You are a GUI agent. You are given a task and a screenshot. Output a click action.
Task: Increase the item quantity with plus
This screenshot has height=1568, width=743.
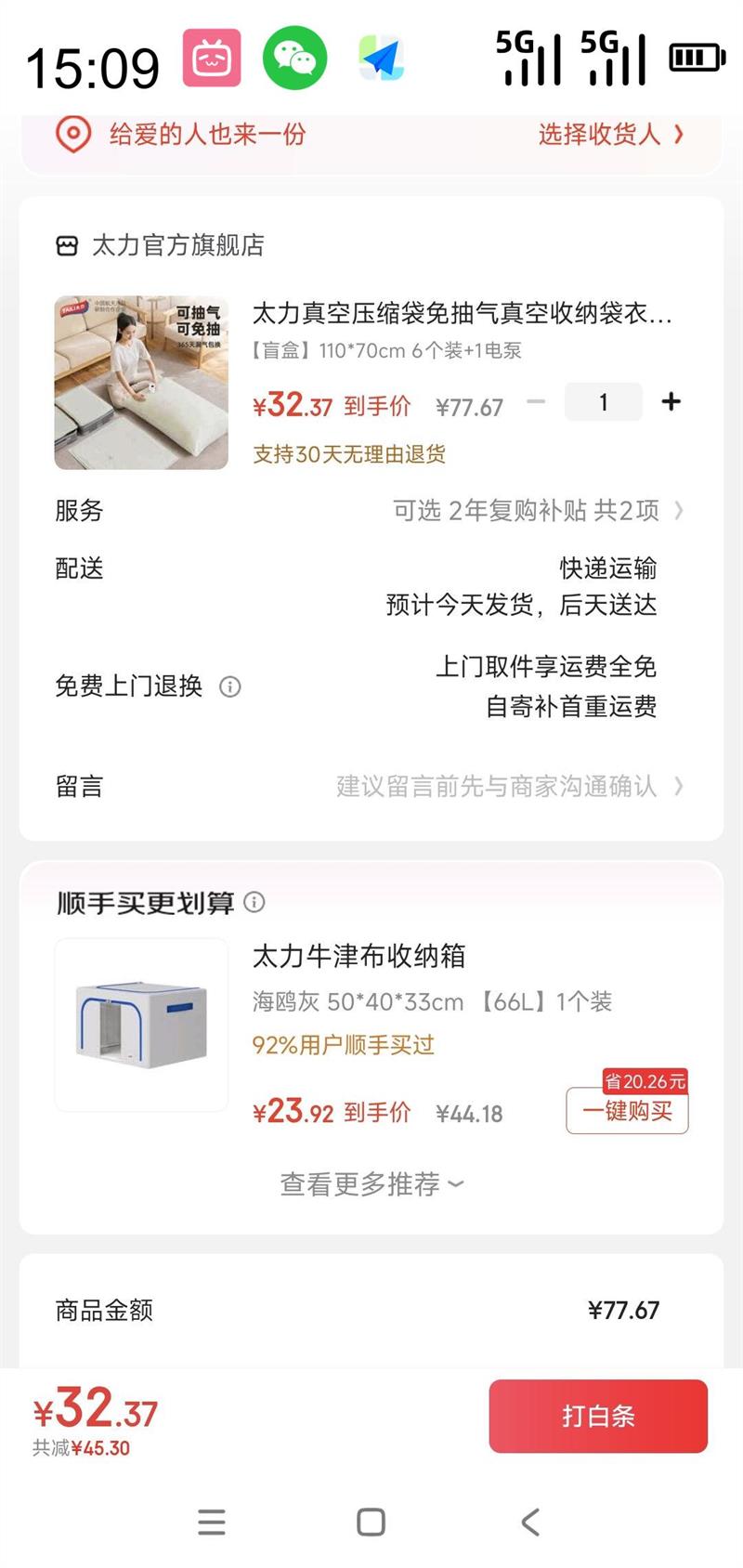click(x=671, y=401)
